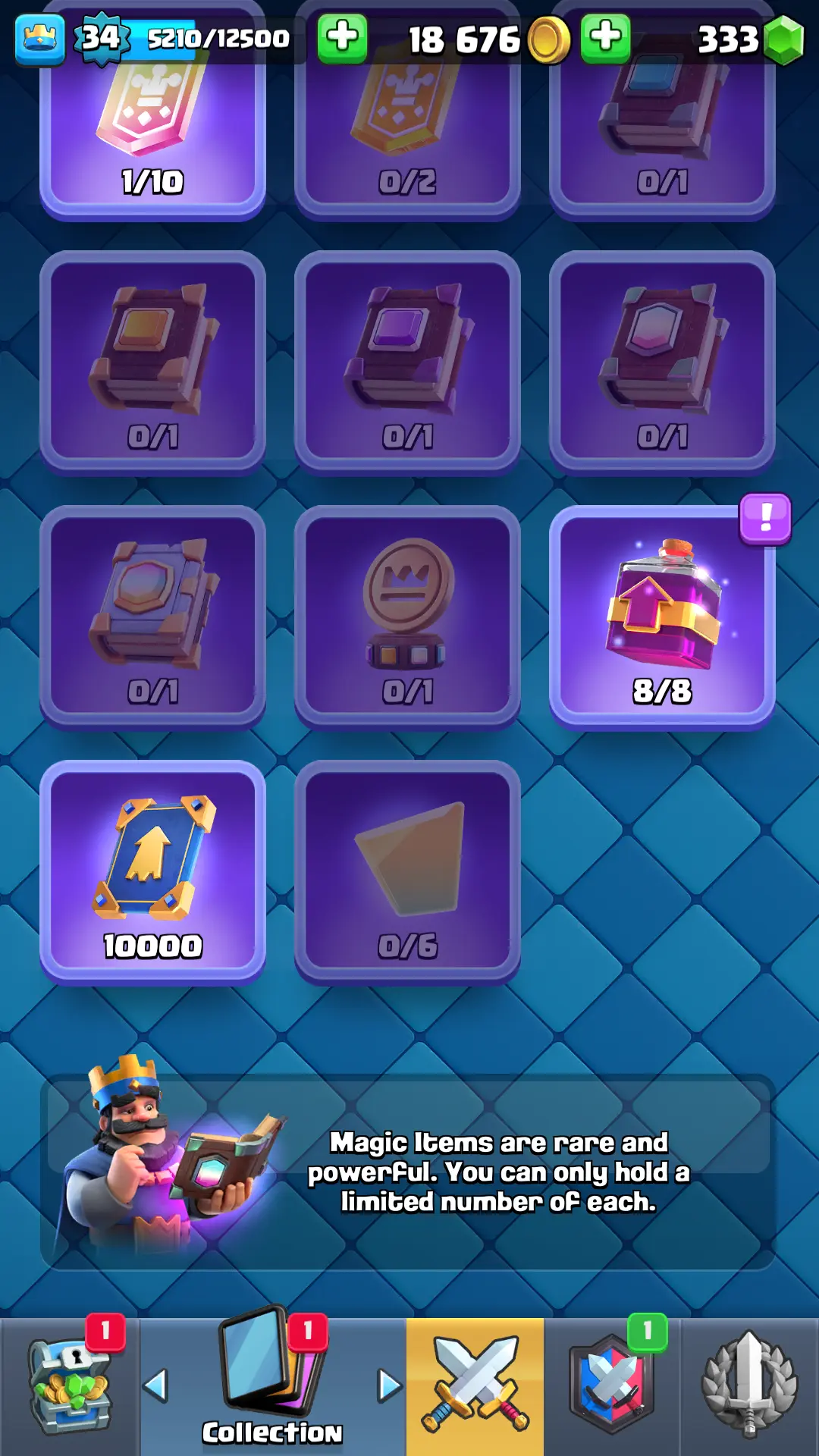Add more gold with the plus button
This screenshot has width=819, height=1456.
pos(605,37)
